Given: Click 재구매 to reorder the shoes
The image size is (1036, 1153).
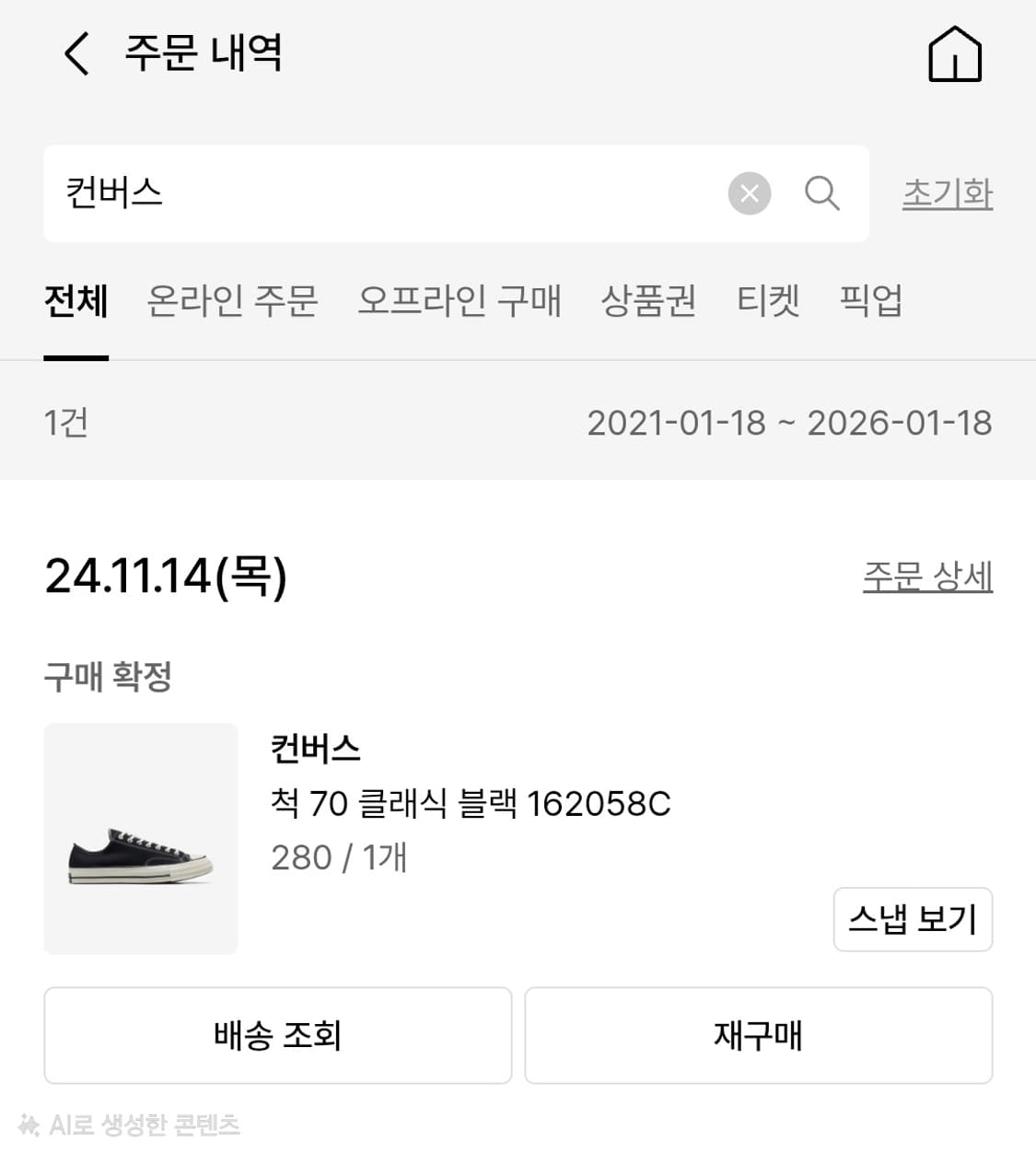Looking at the screenshot, I should (x=758, y=1035).
